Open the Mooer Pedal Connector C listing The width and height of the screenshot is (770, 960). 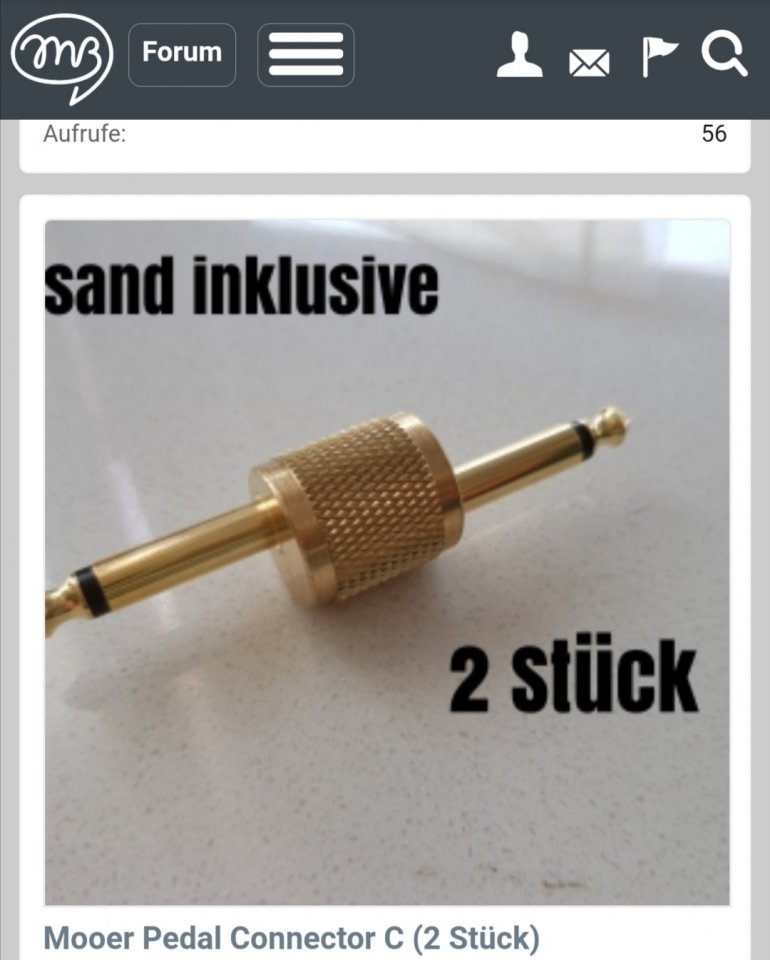(x=292, y=938)
